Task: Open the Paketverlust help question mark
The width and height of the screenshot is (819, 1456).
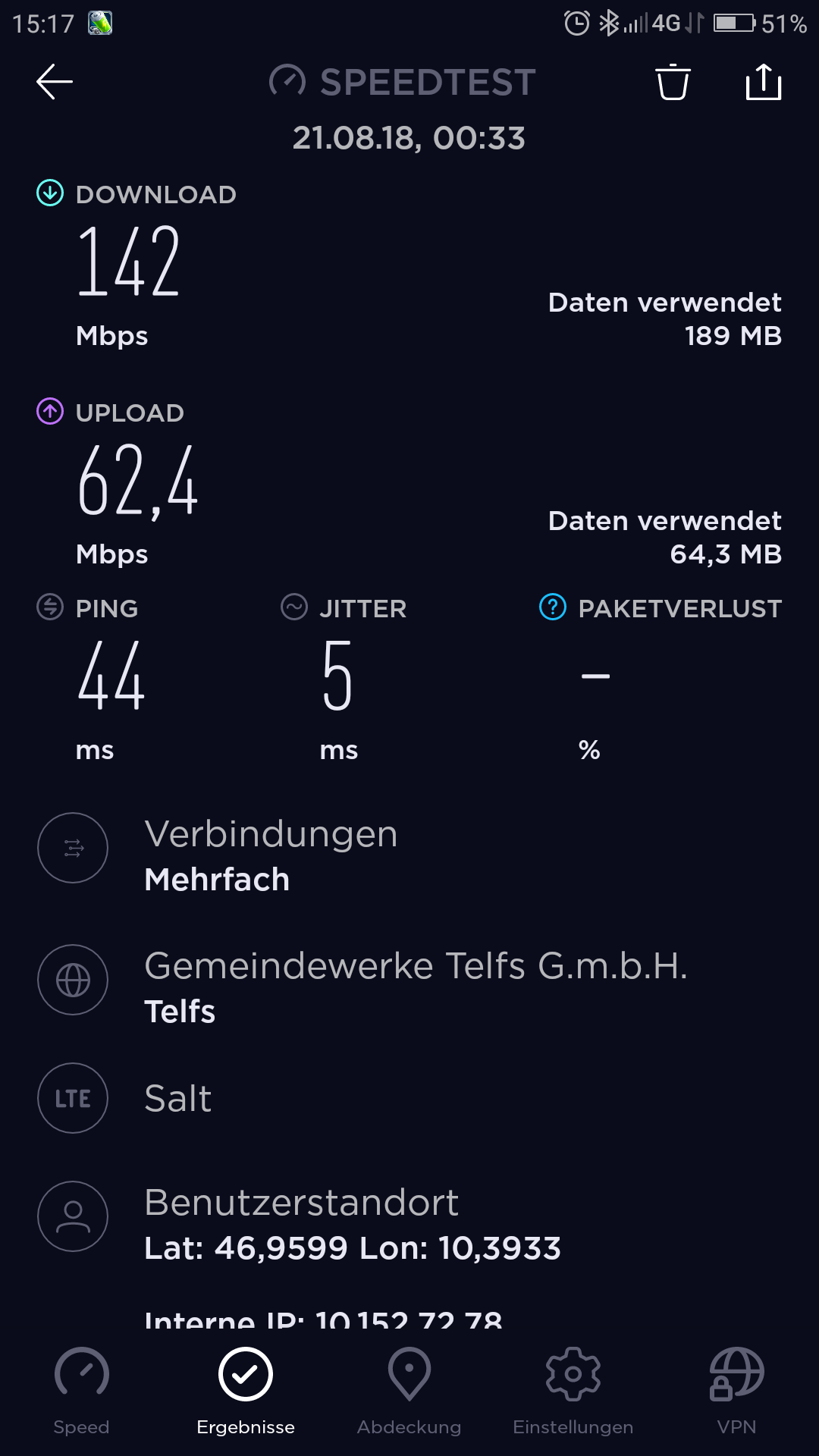Action: (552, 607)
